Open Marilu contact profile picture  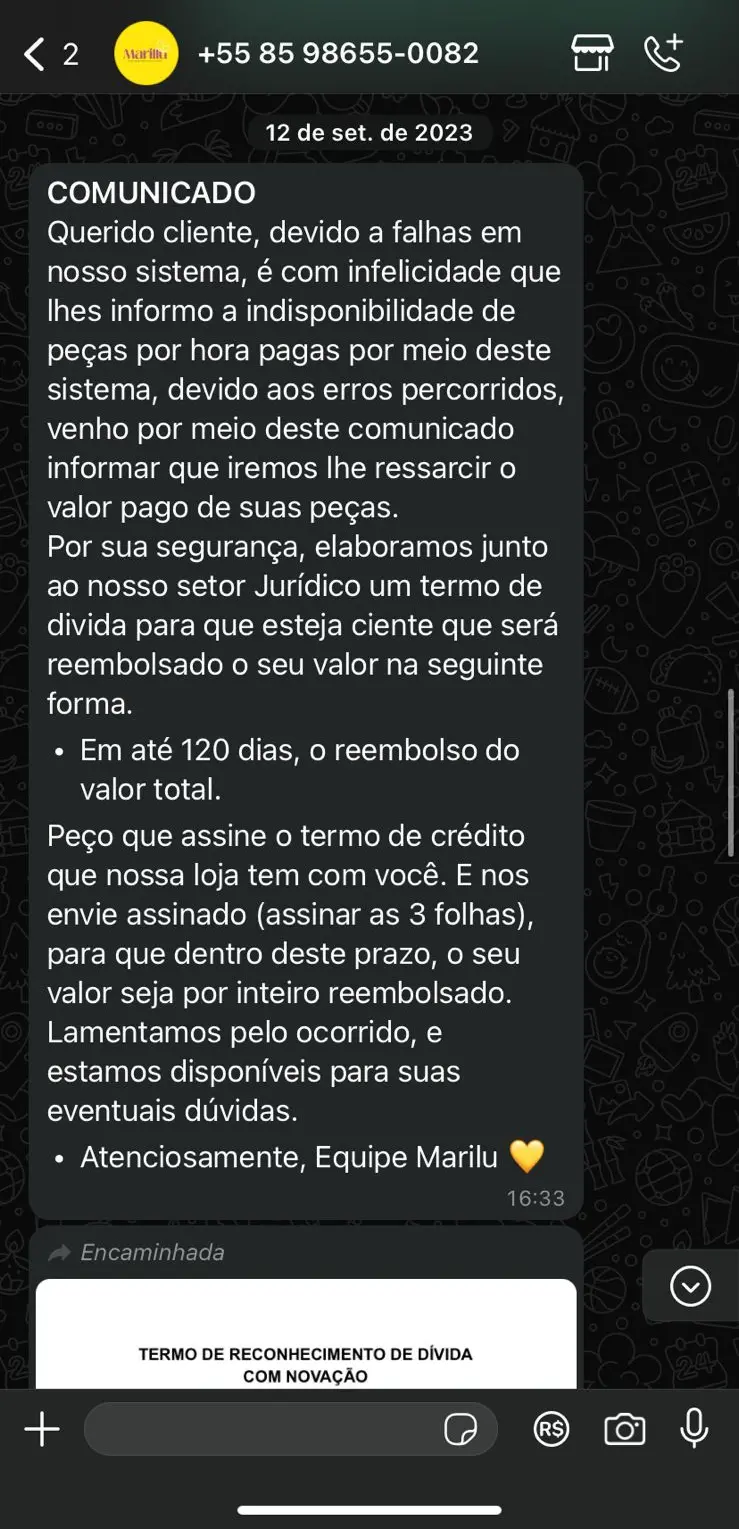[x=146, y=54]
